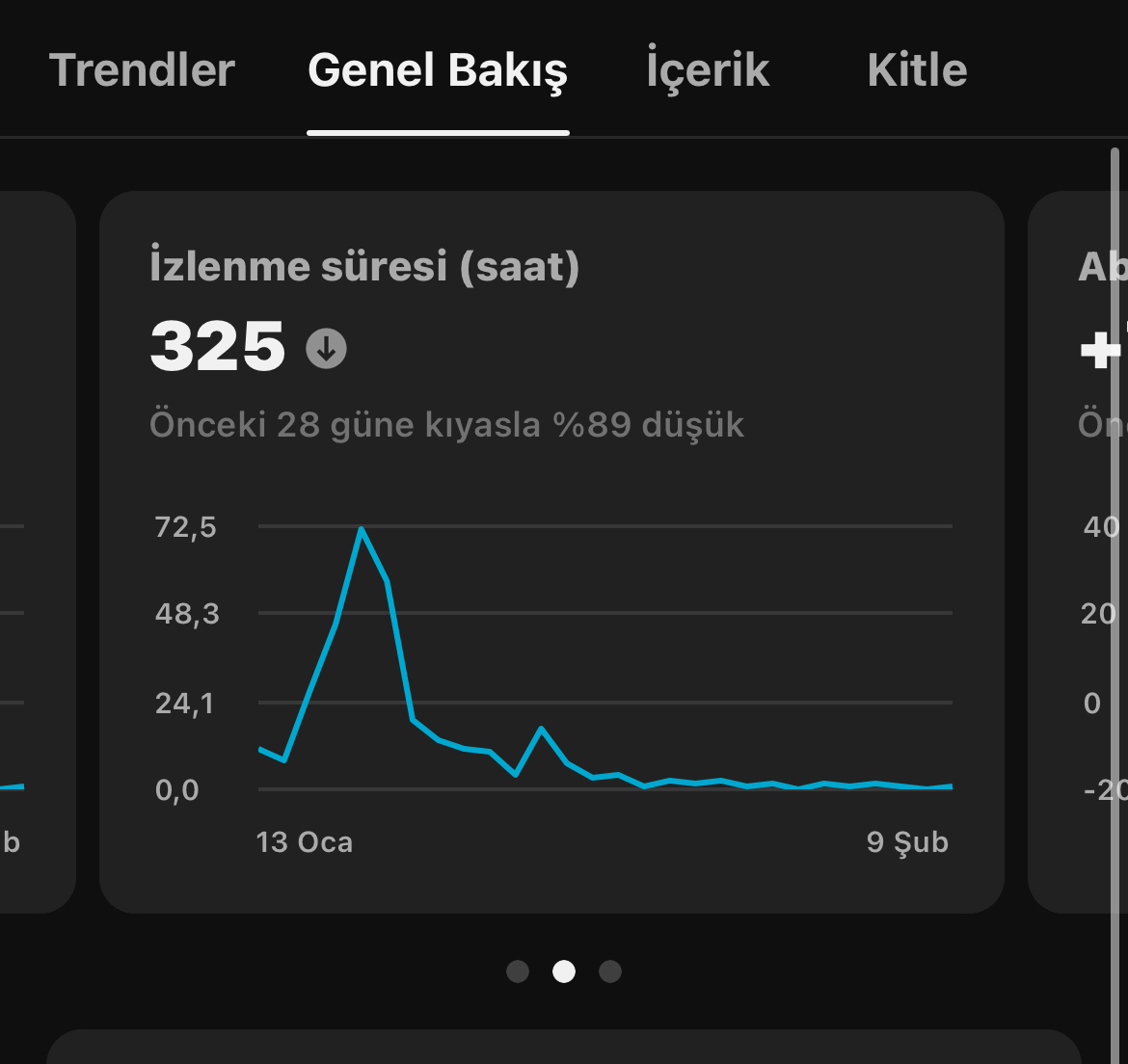
Task: Open the İzlenme süresi (saat) card
Action: [x=551, y=552]
